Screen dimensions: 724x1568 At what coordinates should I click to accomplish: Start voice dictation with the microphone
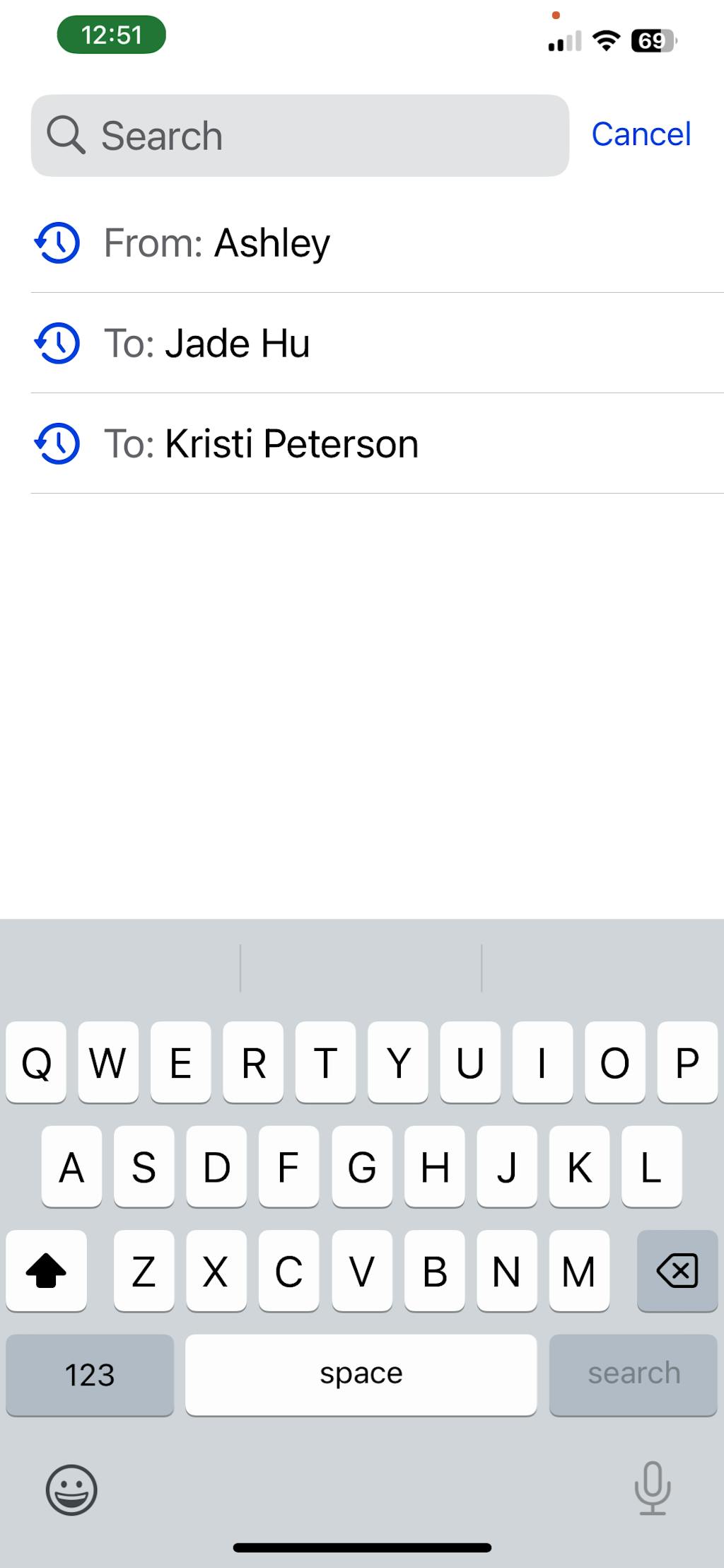pos(652,1489)
